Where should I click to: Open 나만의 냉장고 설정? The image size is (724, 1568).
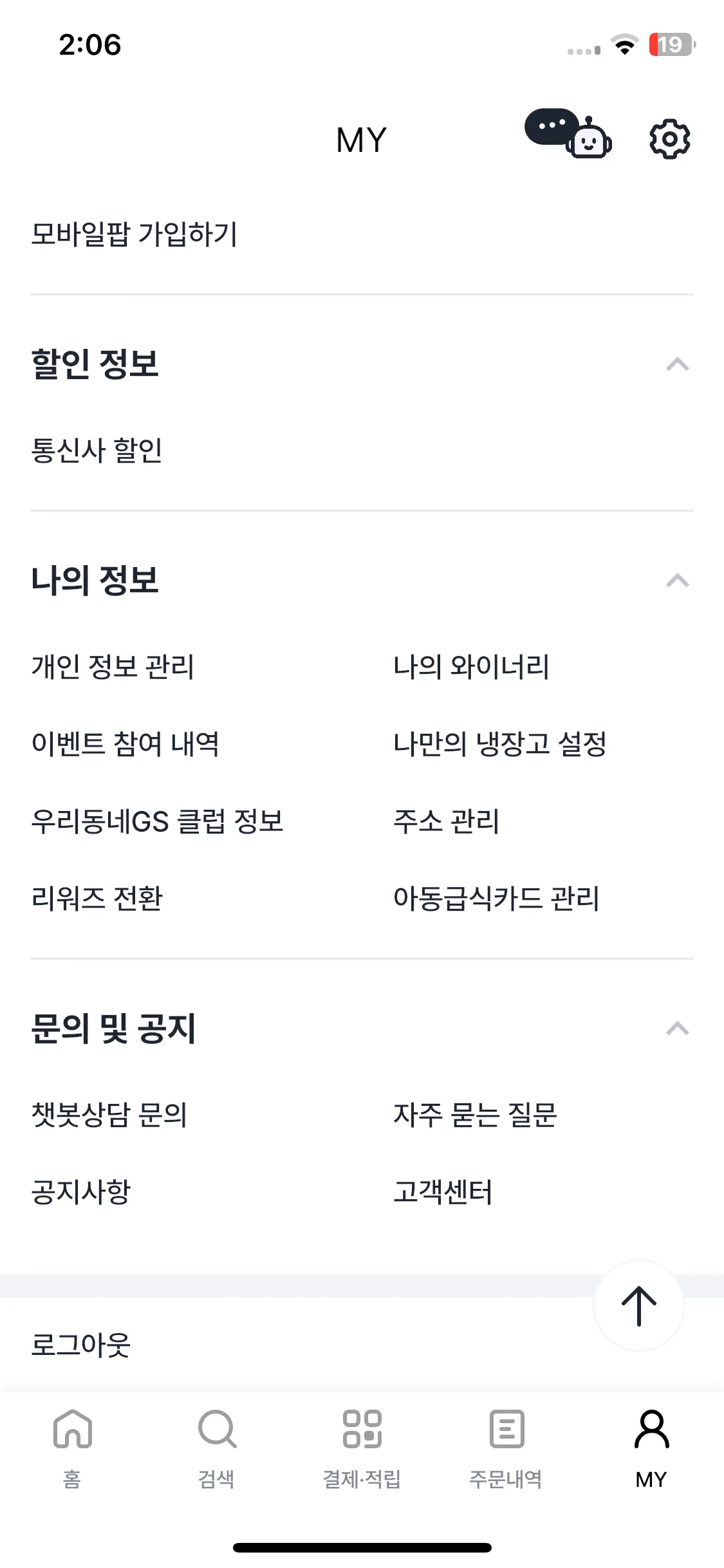pyautogui.click(x=500, y=743)
